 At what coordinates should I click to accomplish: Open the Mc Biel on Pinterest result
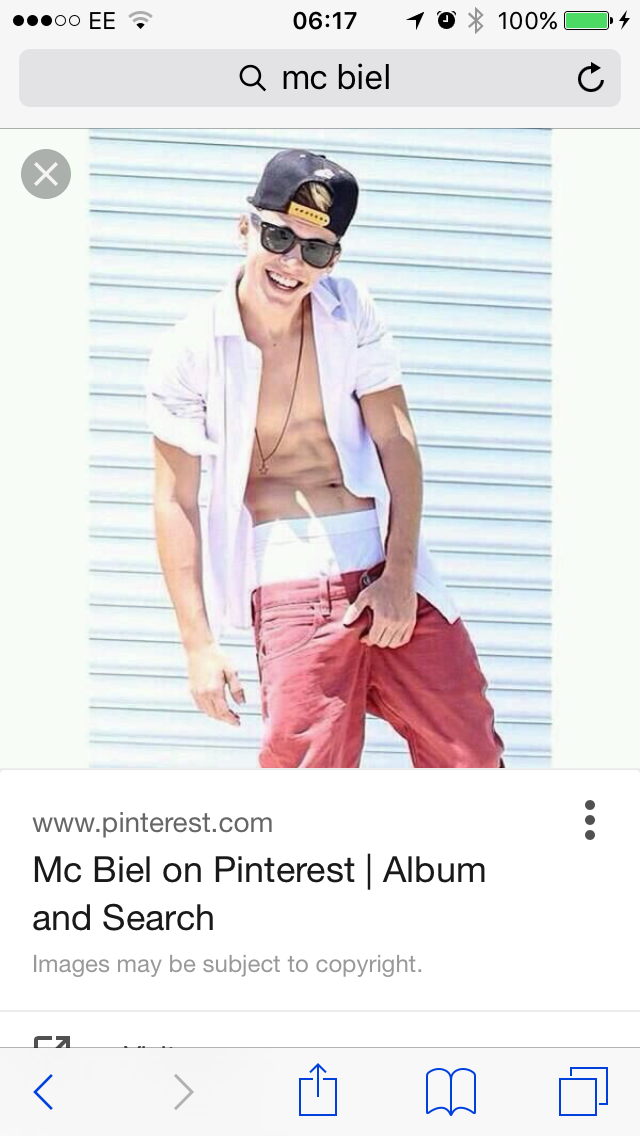(259, 893)
